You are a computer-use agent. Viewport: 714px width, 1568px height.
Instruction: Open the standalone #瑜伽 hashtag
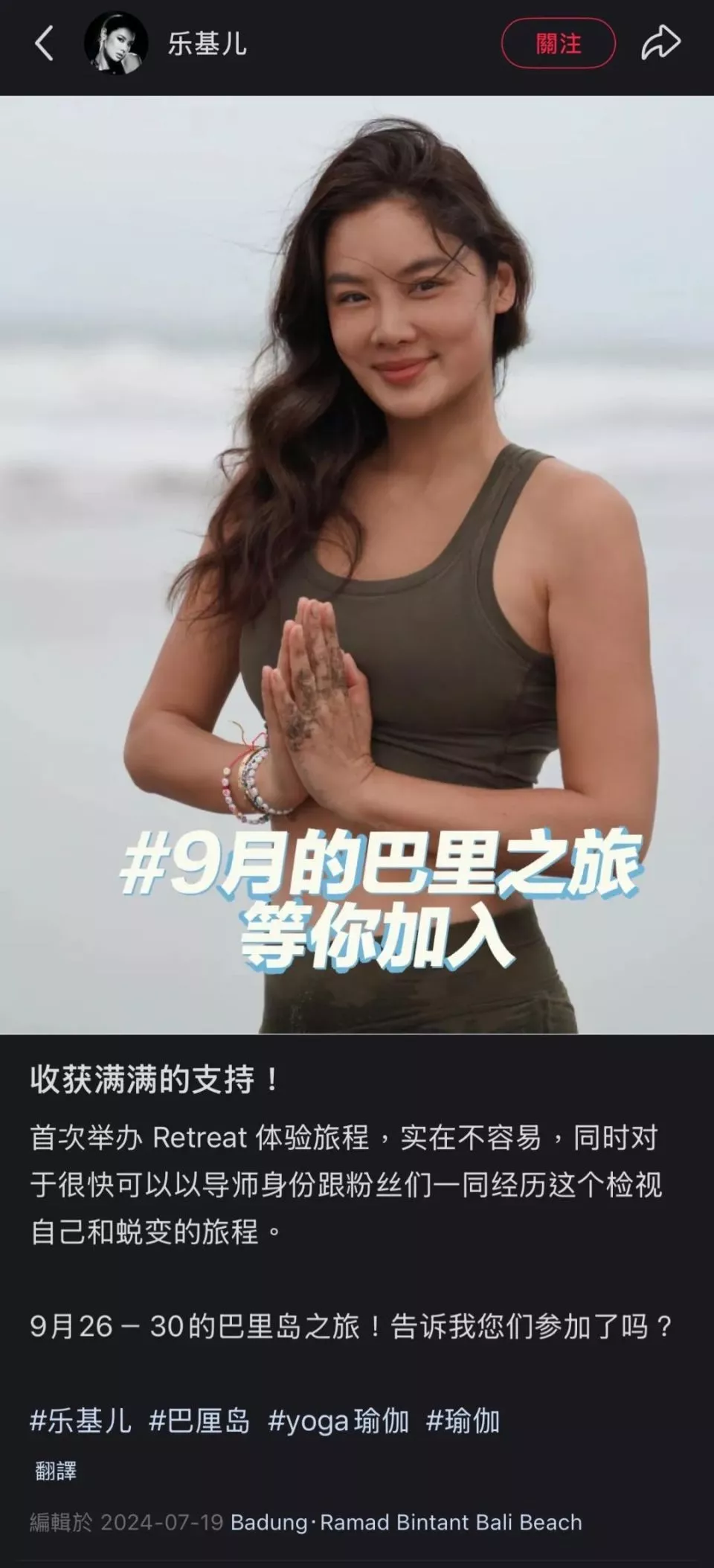click(463, 1421)
